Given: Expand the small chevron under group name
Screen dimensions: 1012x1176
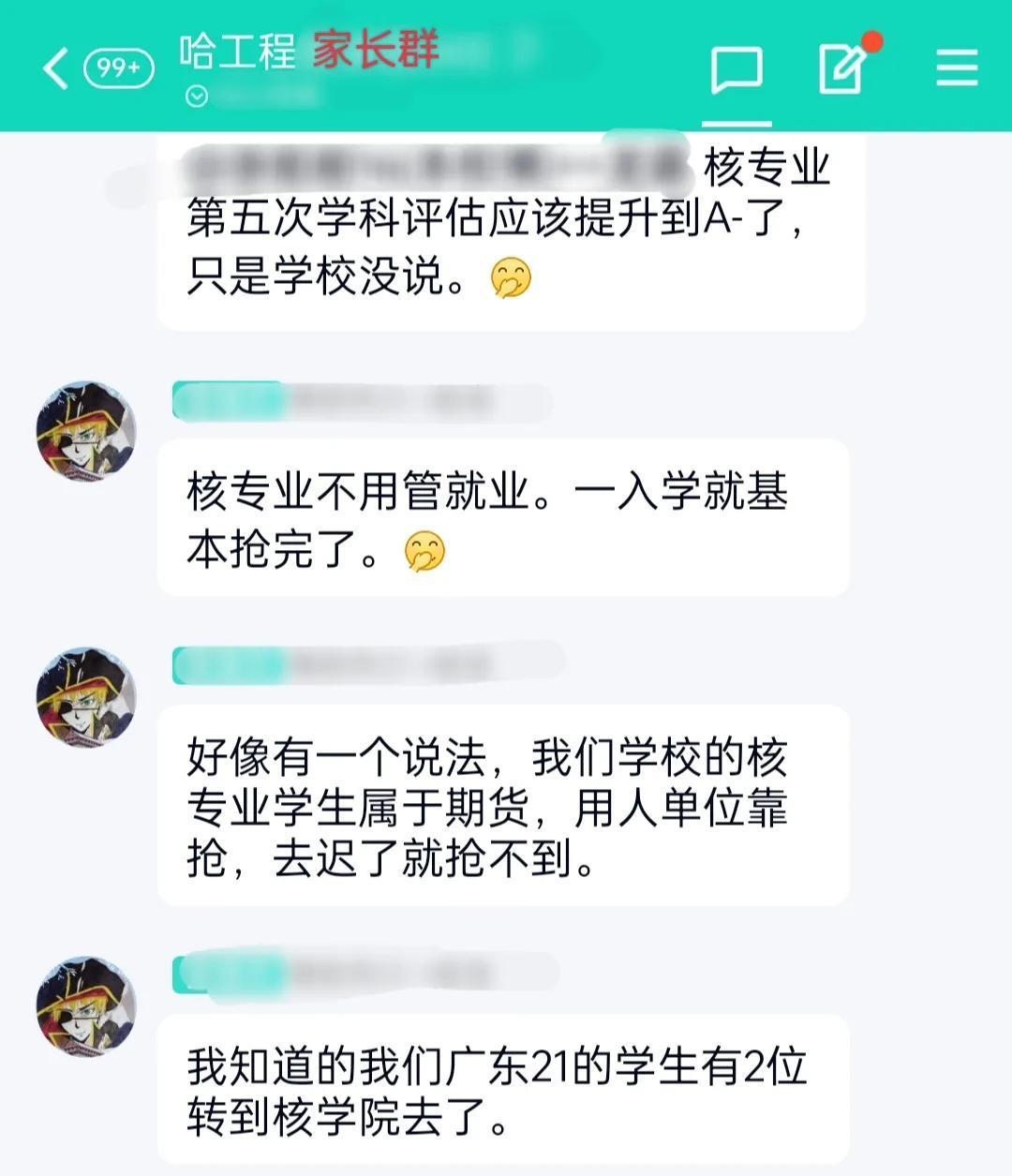Looking at the screenshot, I should 197,97.
